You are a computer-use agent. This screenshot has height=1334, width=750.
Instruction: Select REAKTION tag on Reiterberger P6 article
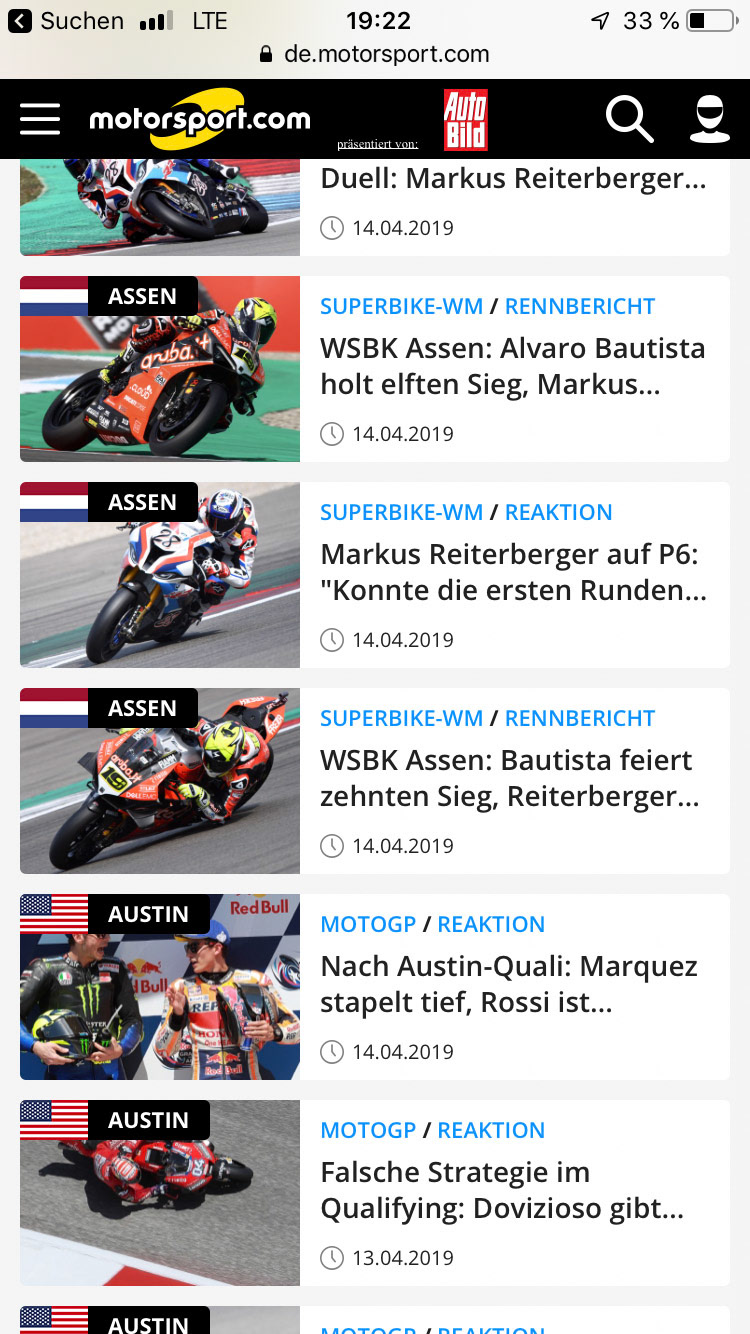[558, 512]
